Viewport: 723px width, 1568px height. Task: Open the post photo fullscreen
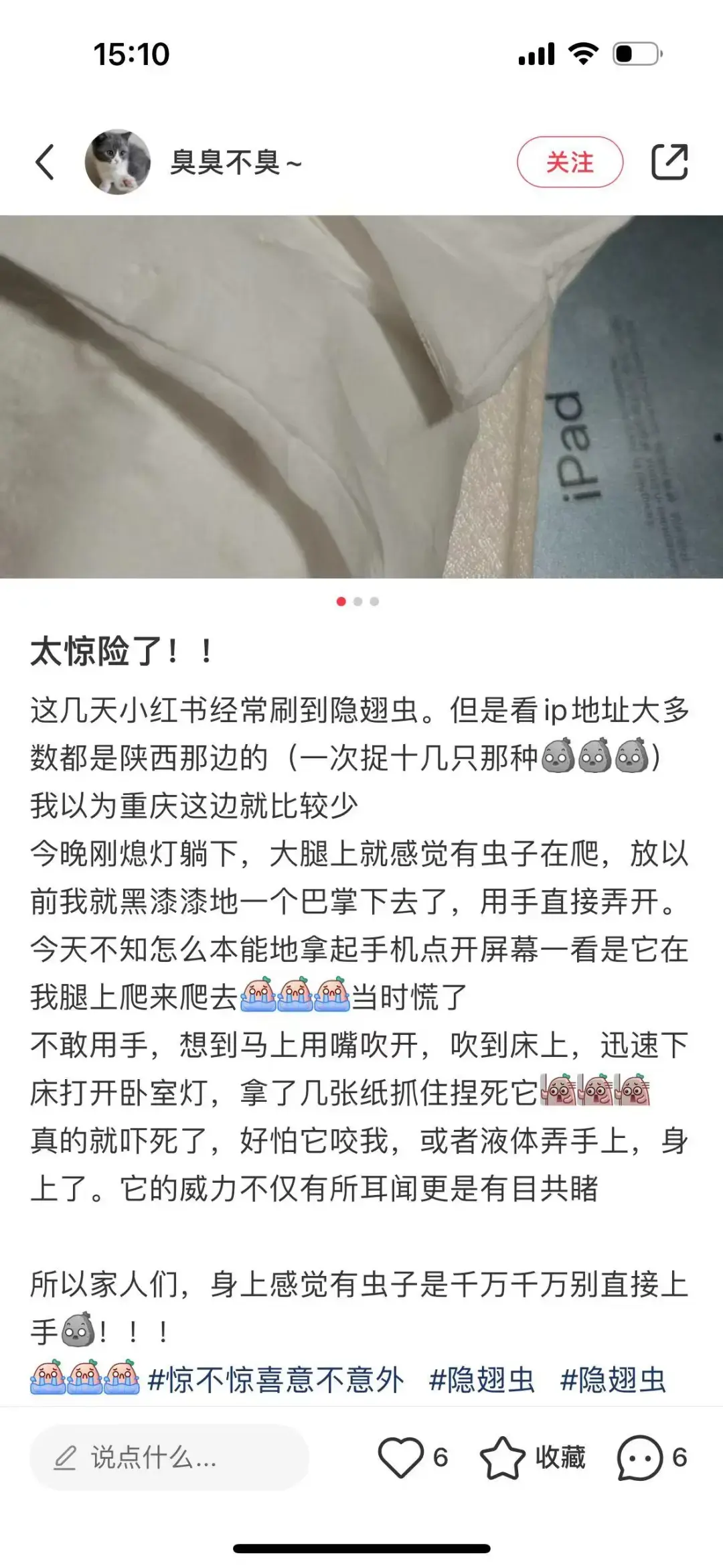[x=361, y=397]
